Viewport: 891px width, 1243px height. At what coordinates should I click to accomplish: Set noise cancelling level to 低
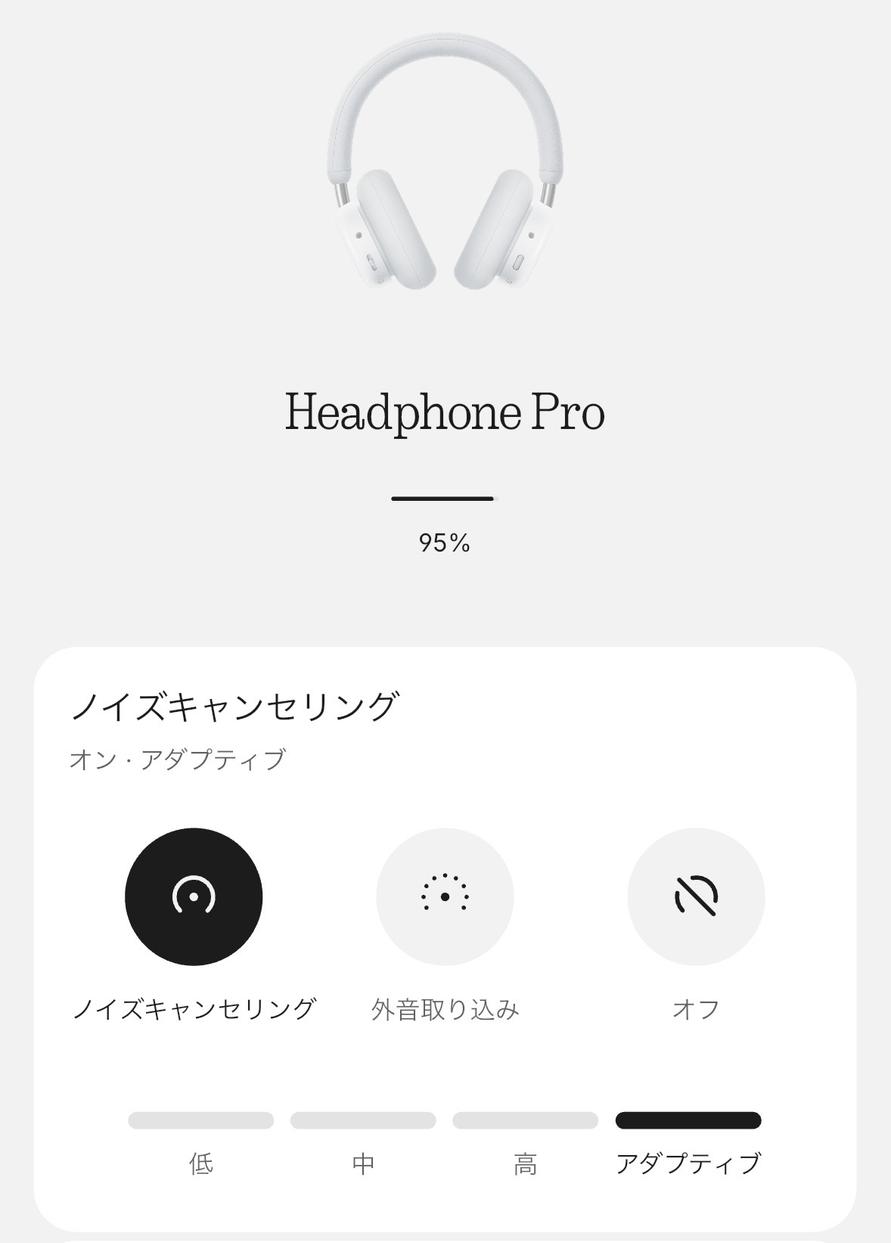pos(201,1121)
